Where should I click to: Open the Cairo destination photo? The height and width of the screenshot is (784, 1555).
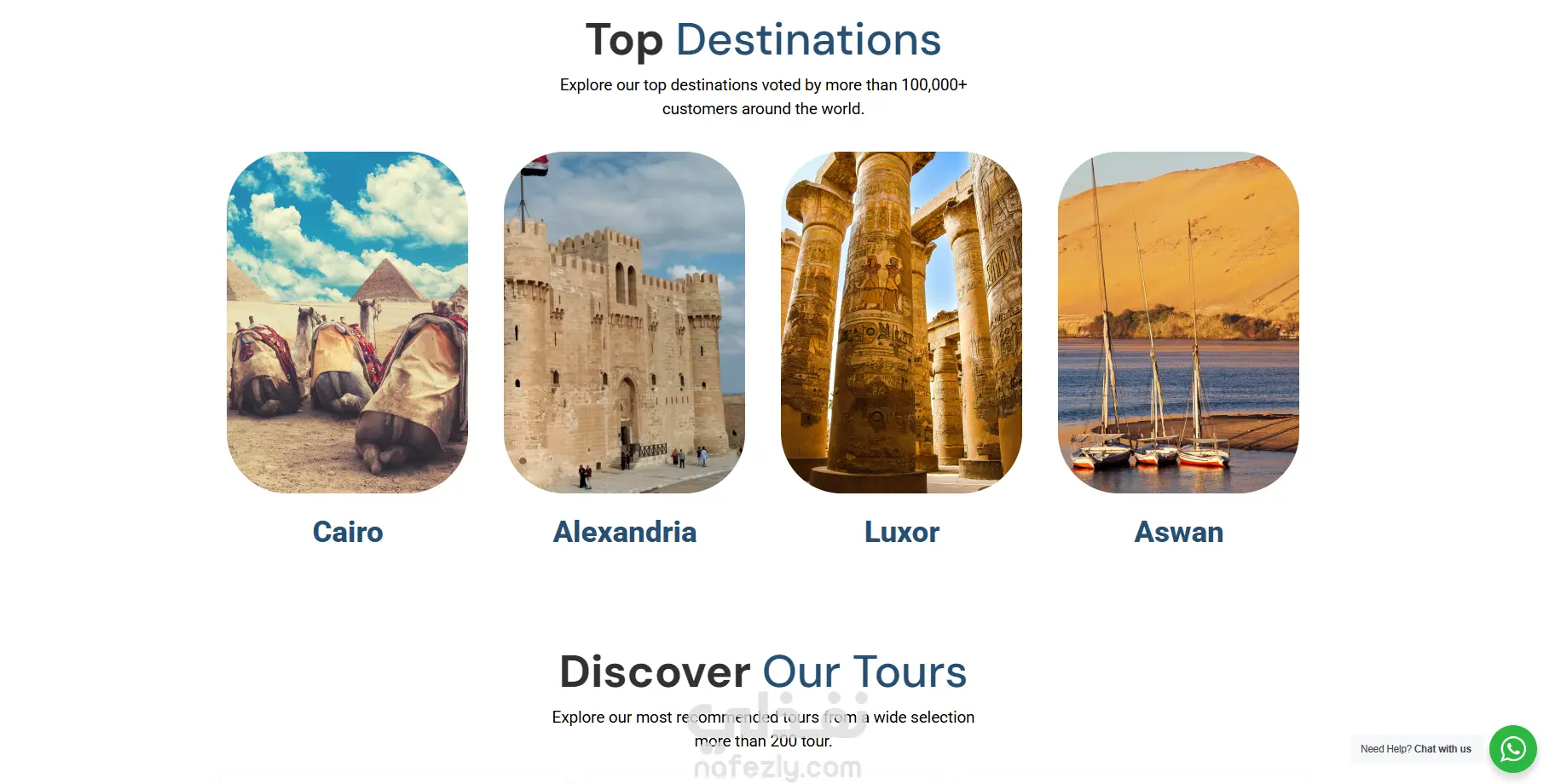pyautogui.click(x=347, y=322)
